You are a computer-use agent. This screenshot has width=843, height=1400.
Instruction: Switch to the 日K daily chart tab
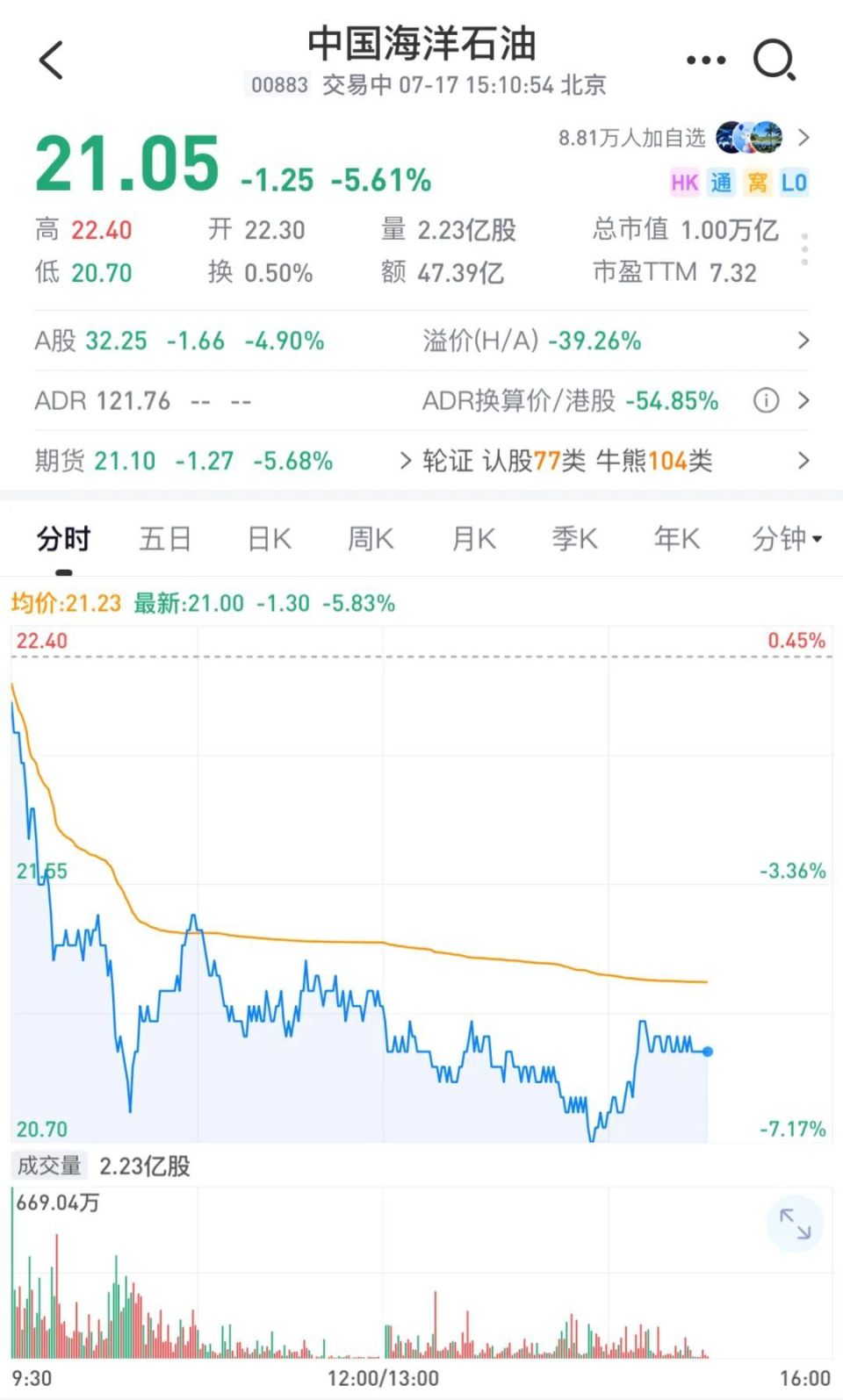[x=267, y=539]
